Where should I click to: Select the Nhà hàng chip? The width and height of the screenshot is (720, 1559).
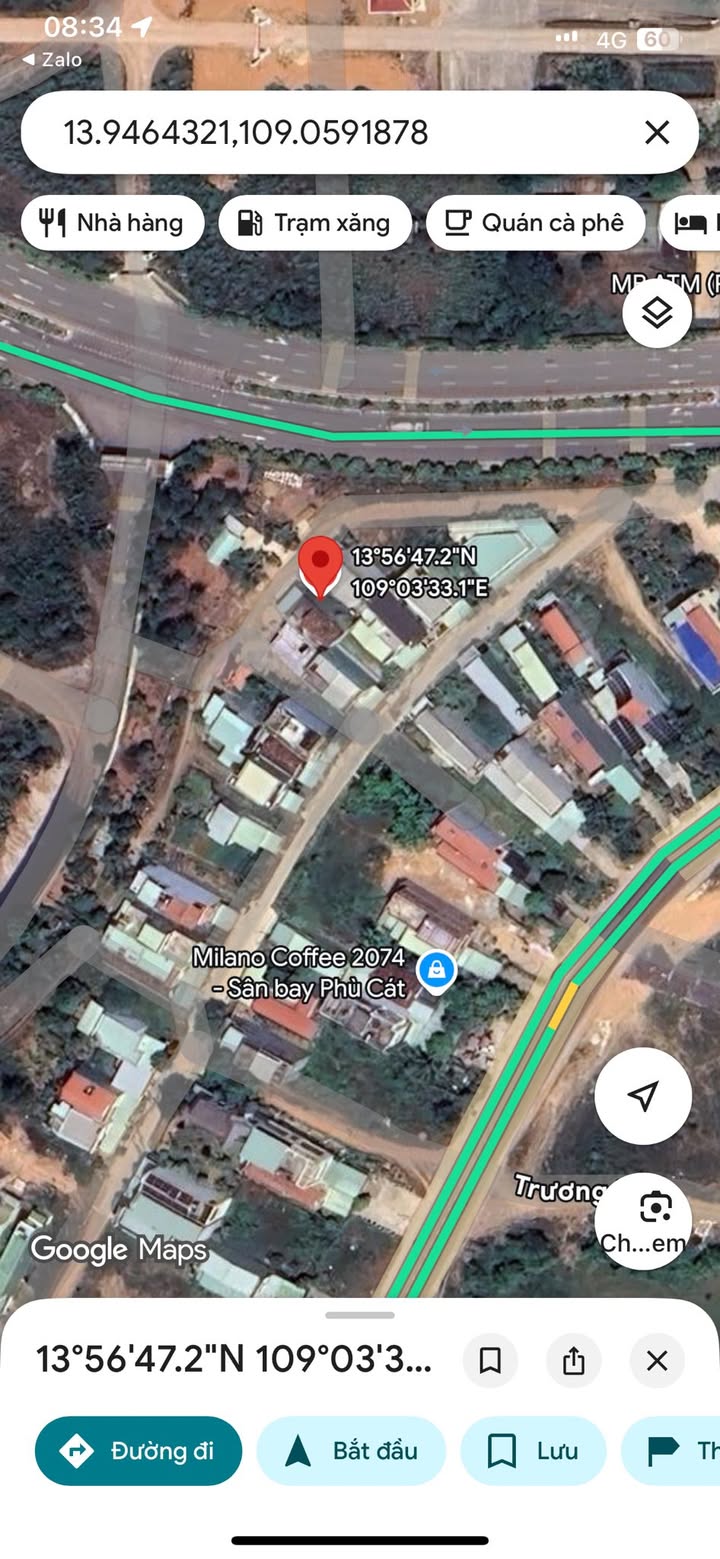click(112, 222)
